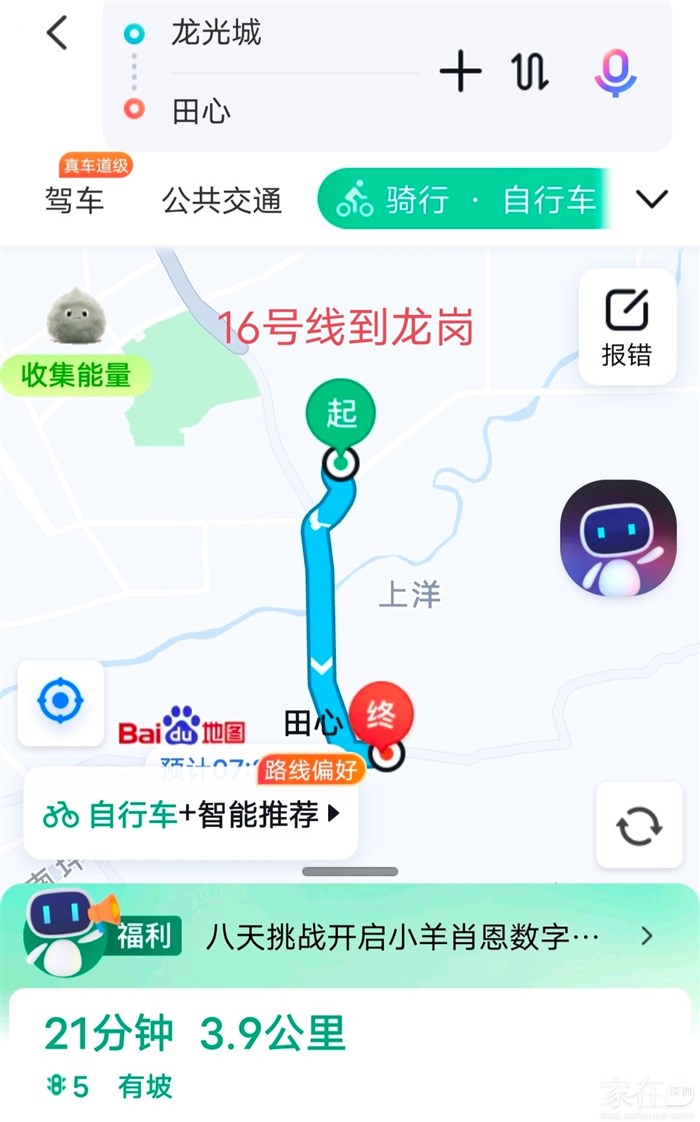Swap start and destination

pyautogui.click(x=529, y=72)
